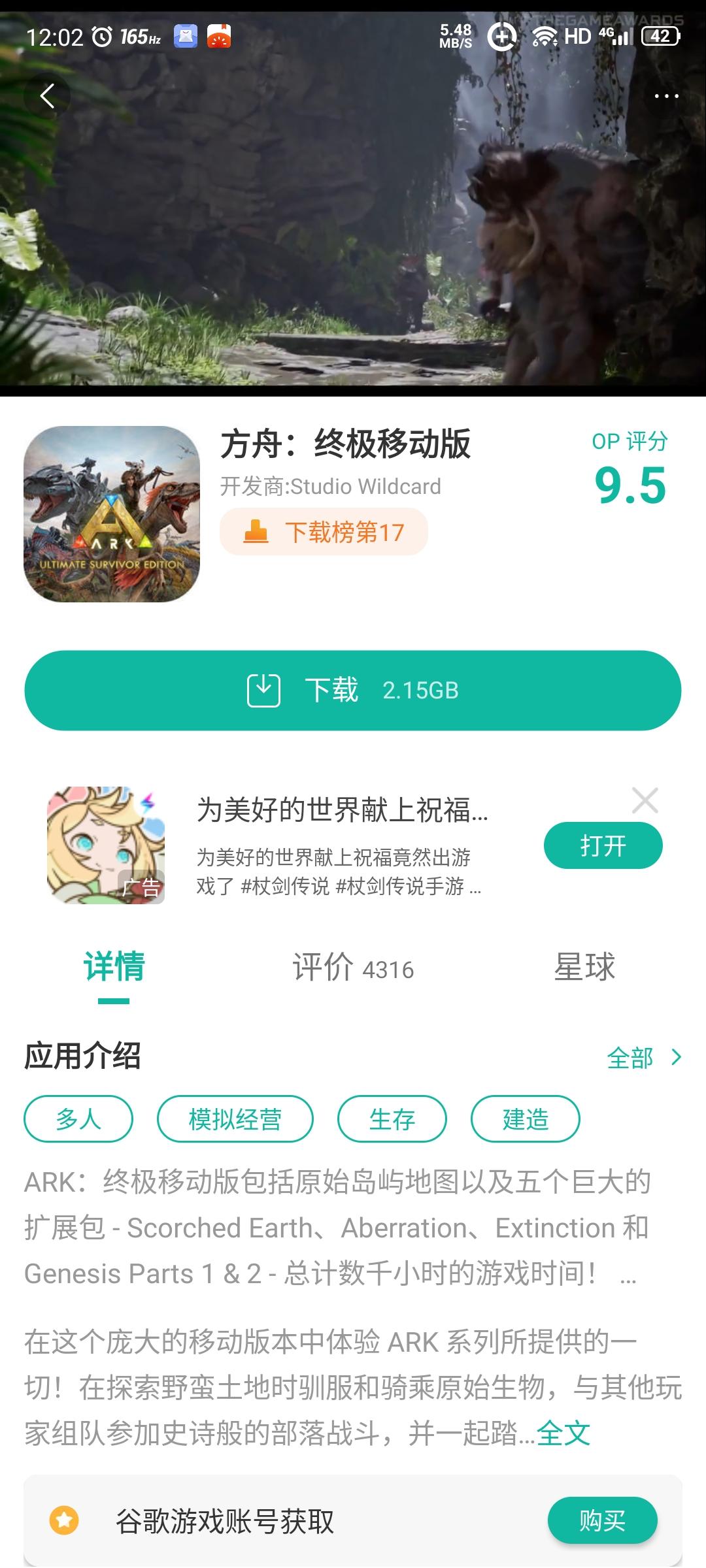706x1568 pixels.
Task: Tap 打开 to open the advertised game
Action: (603, 845)
